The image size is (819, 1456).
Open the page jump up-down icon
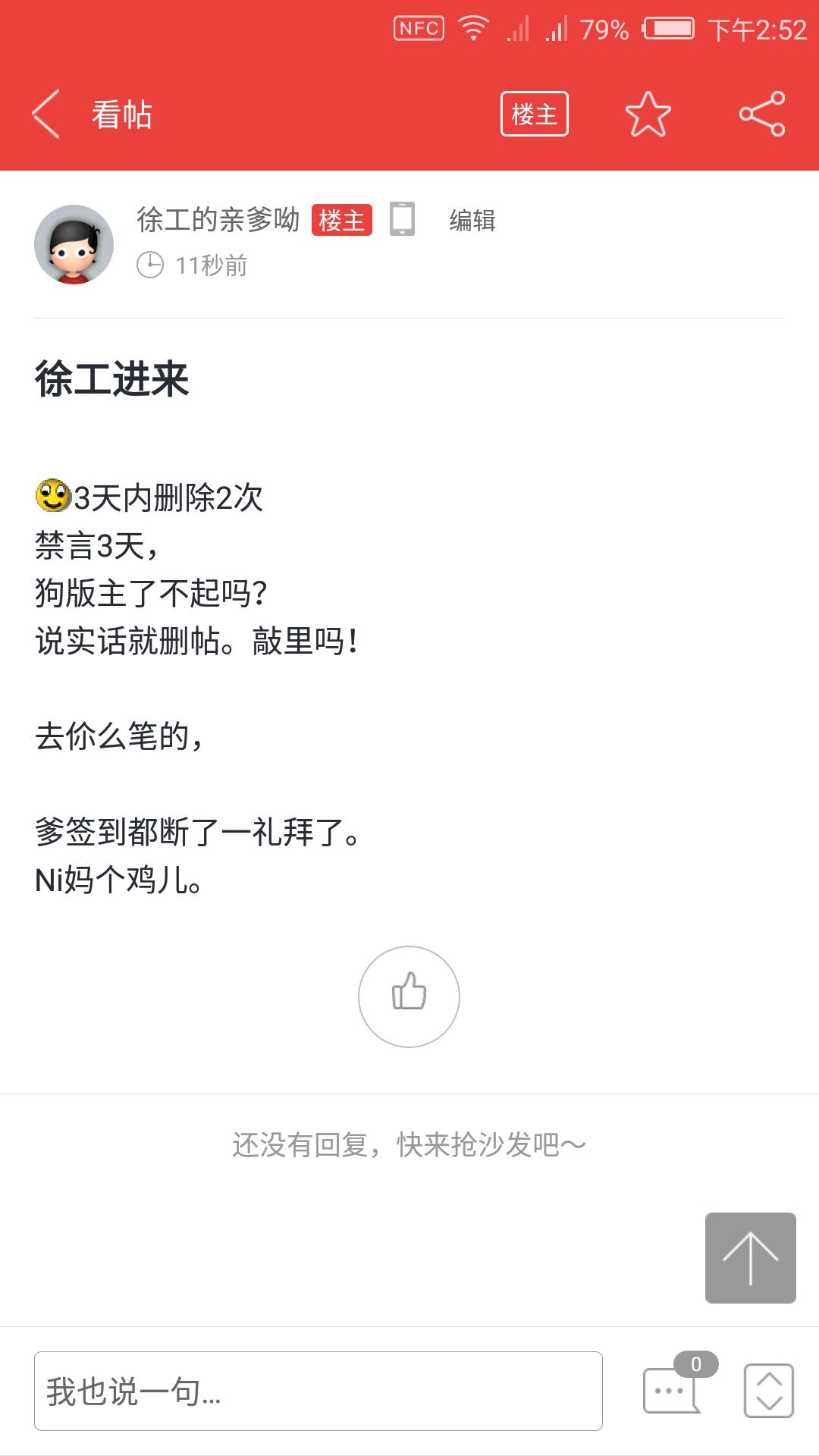(x=768, y=1390)
